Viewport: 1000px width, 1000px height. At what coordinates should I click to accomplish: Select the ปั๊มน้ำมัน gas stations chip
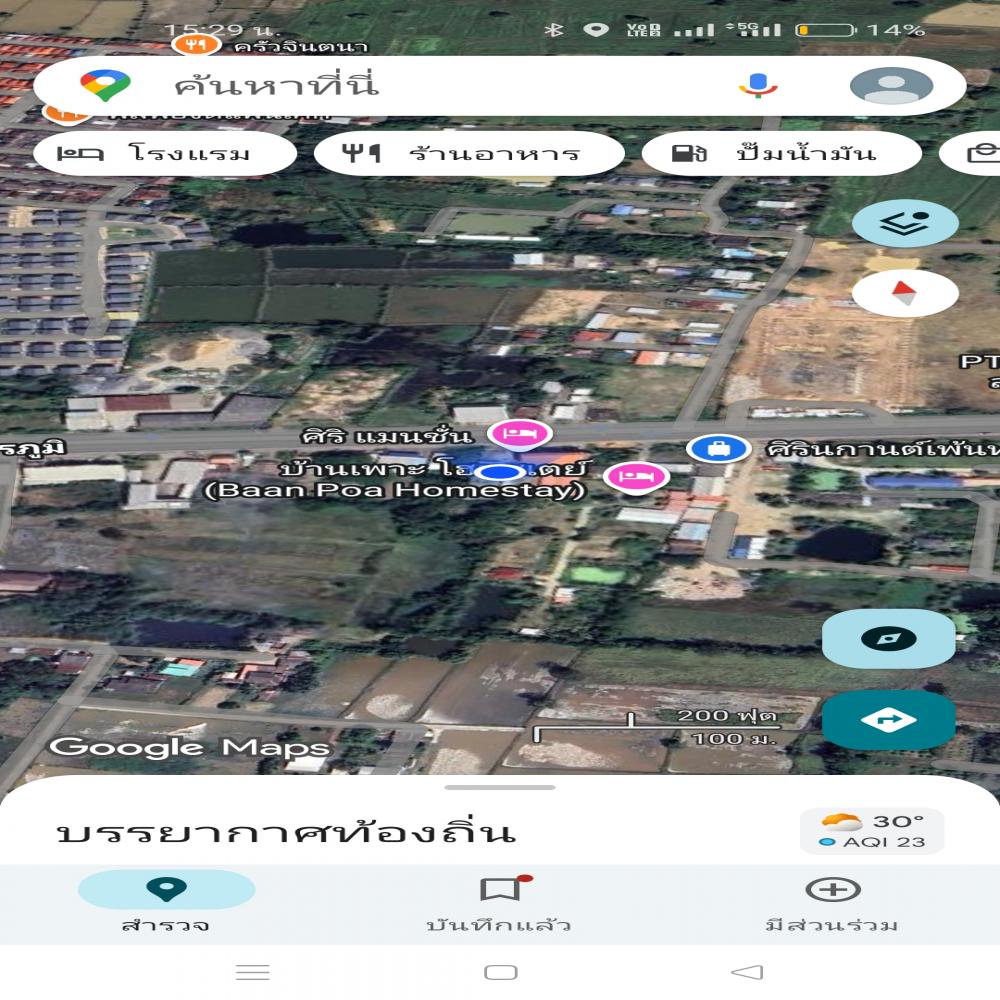(x=780, y=154)
